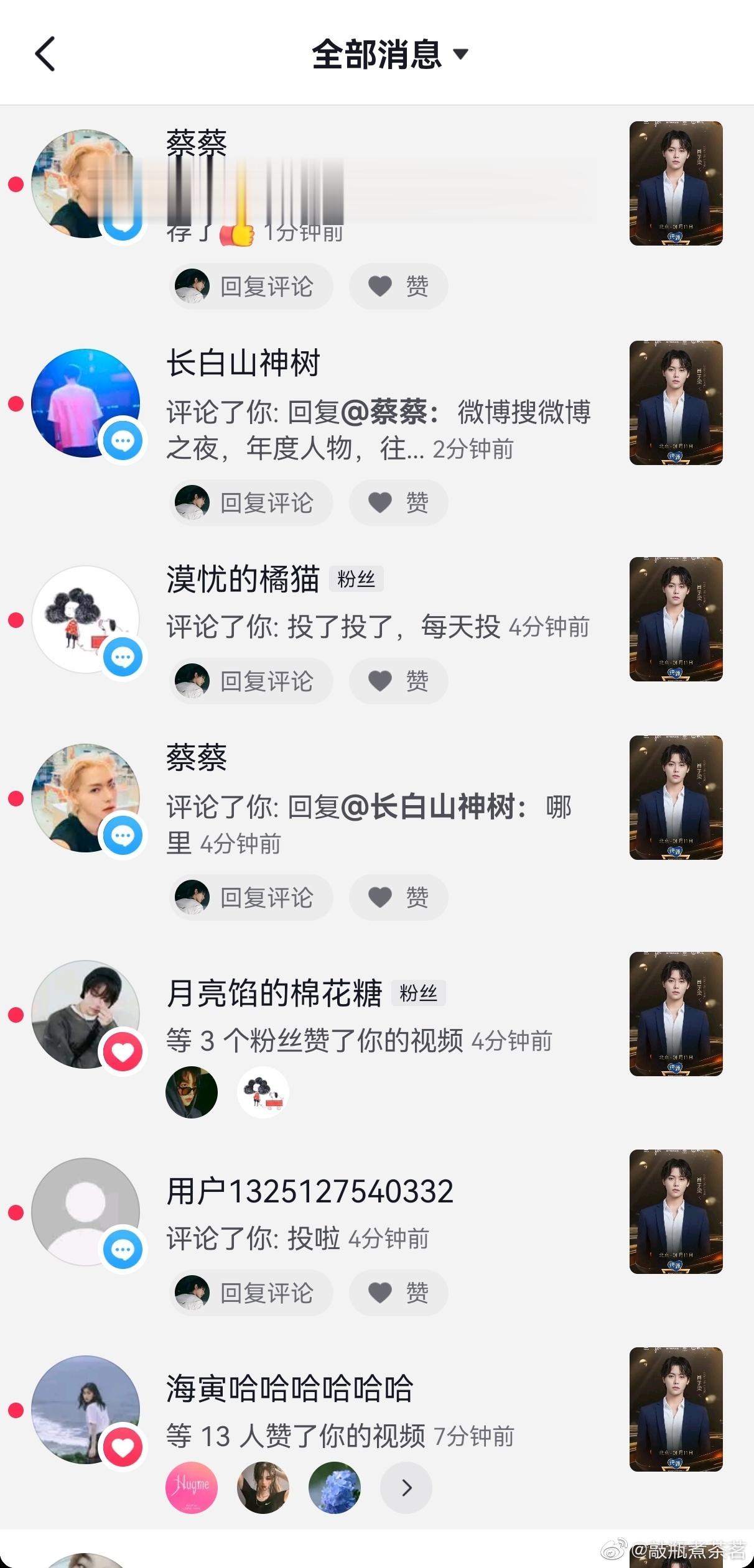Expand the list of 13 likers
Screen dimensions: 754x1568
point(406,1487)
